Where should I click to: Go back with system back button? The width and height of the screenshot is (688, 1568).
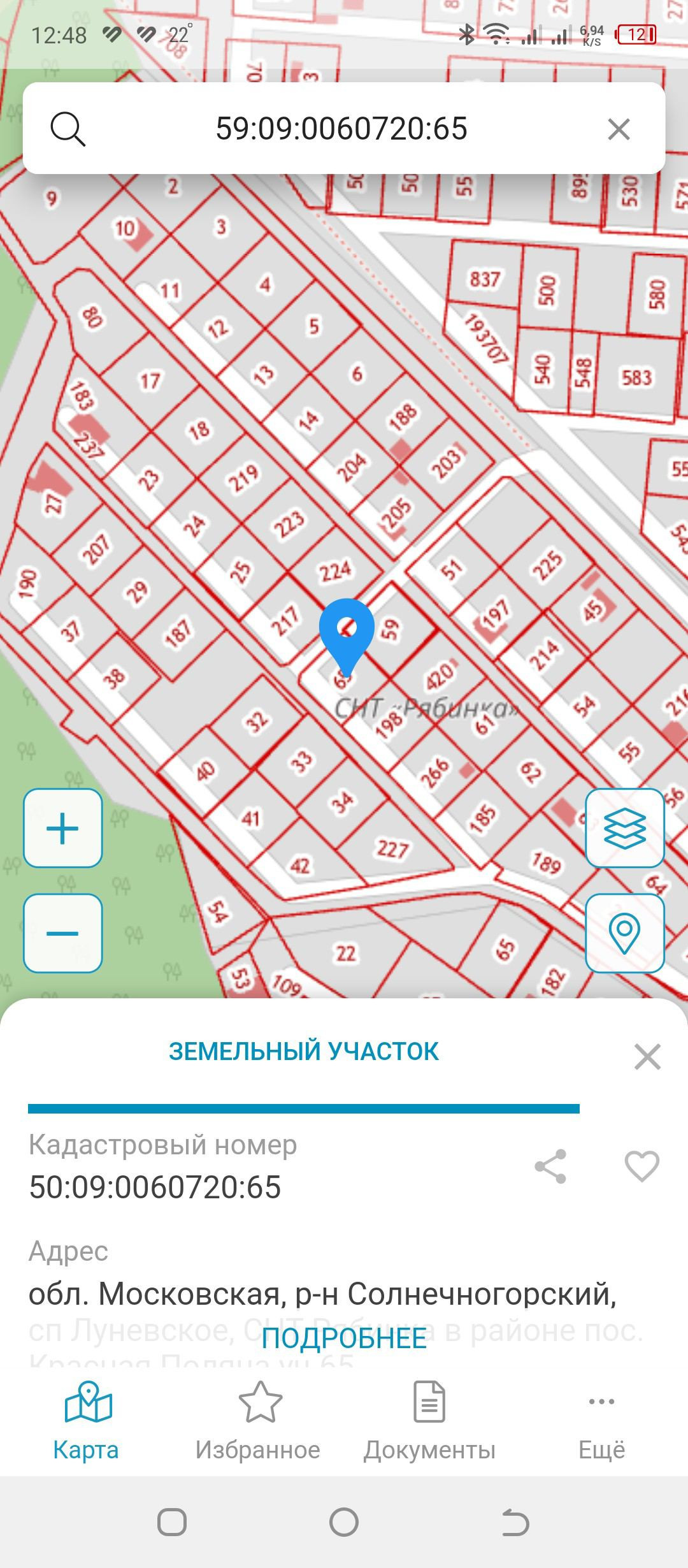[515, 1523]
